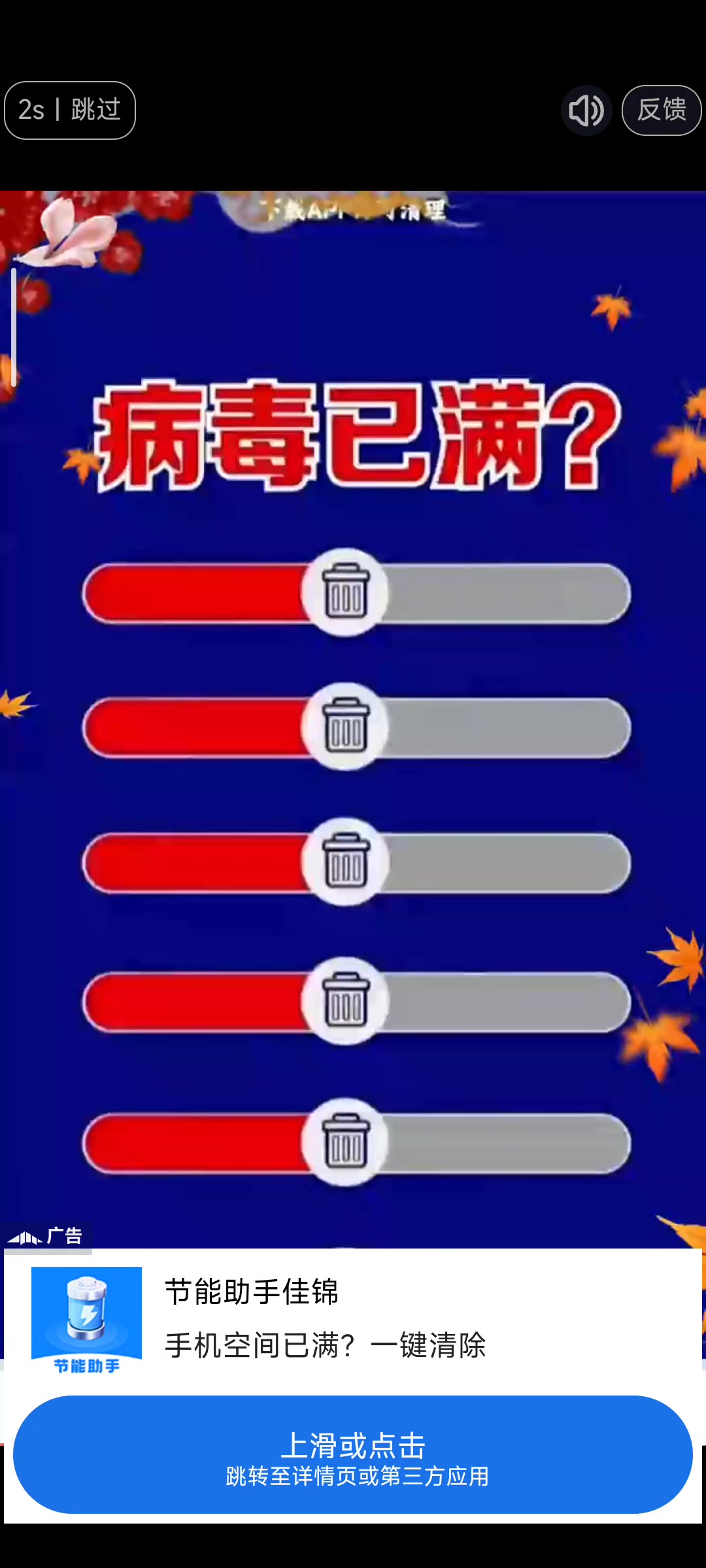Mute the ad sound
706x1568 pixels.
pos(586,110)
